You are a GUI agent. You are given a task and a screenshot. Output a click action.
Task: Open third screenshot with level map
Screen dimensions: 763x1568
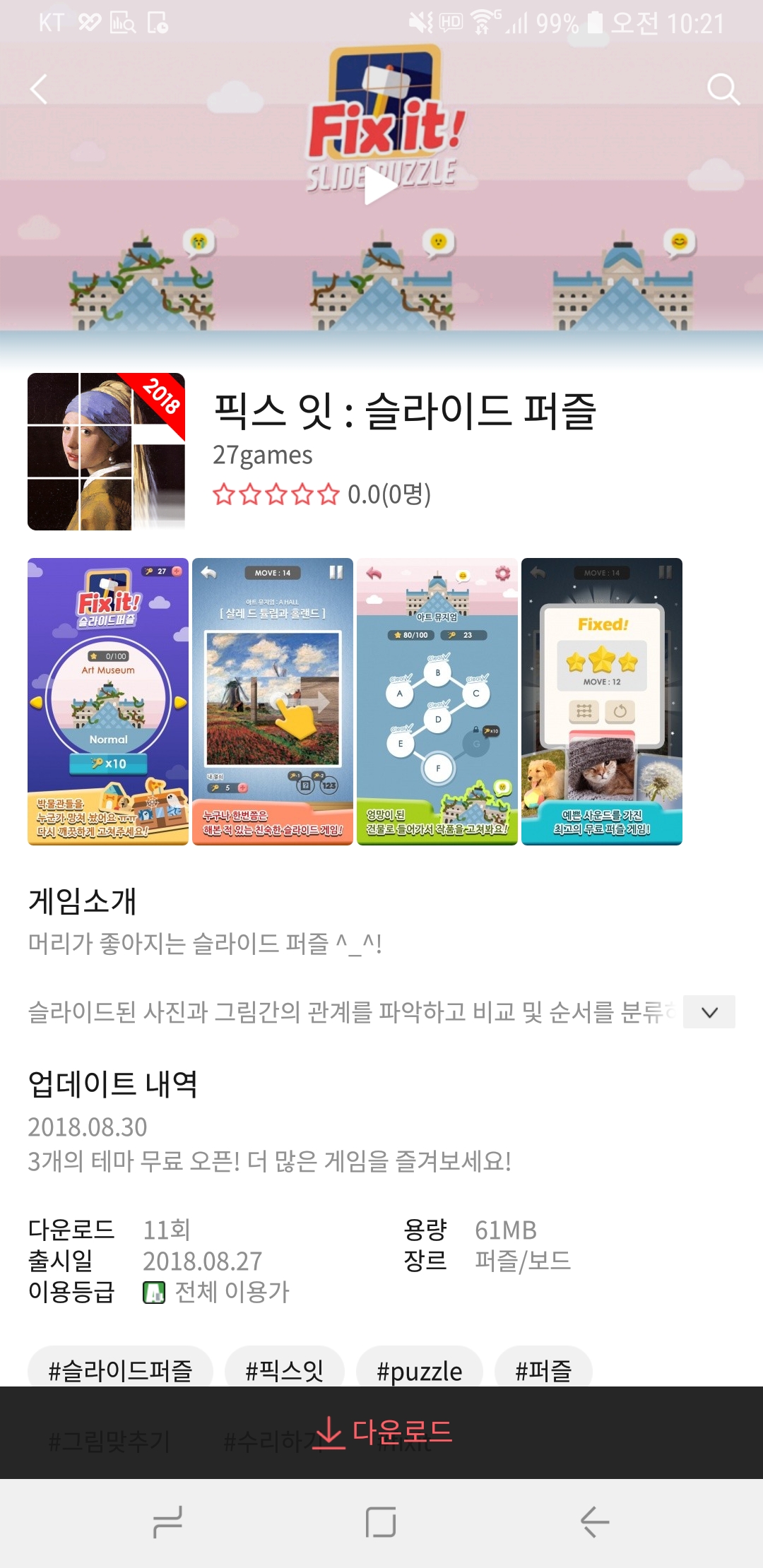(437, 701)
